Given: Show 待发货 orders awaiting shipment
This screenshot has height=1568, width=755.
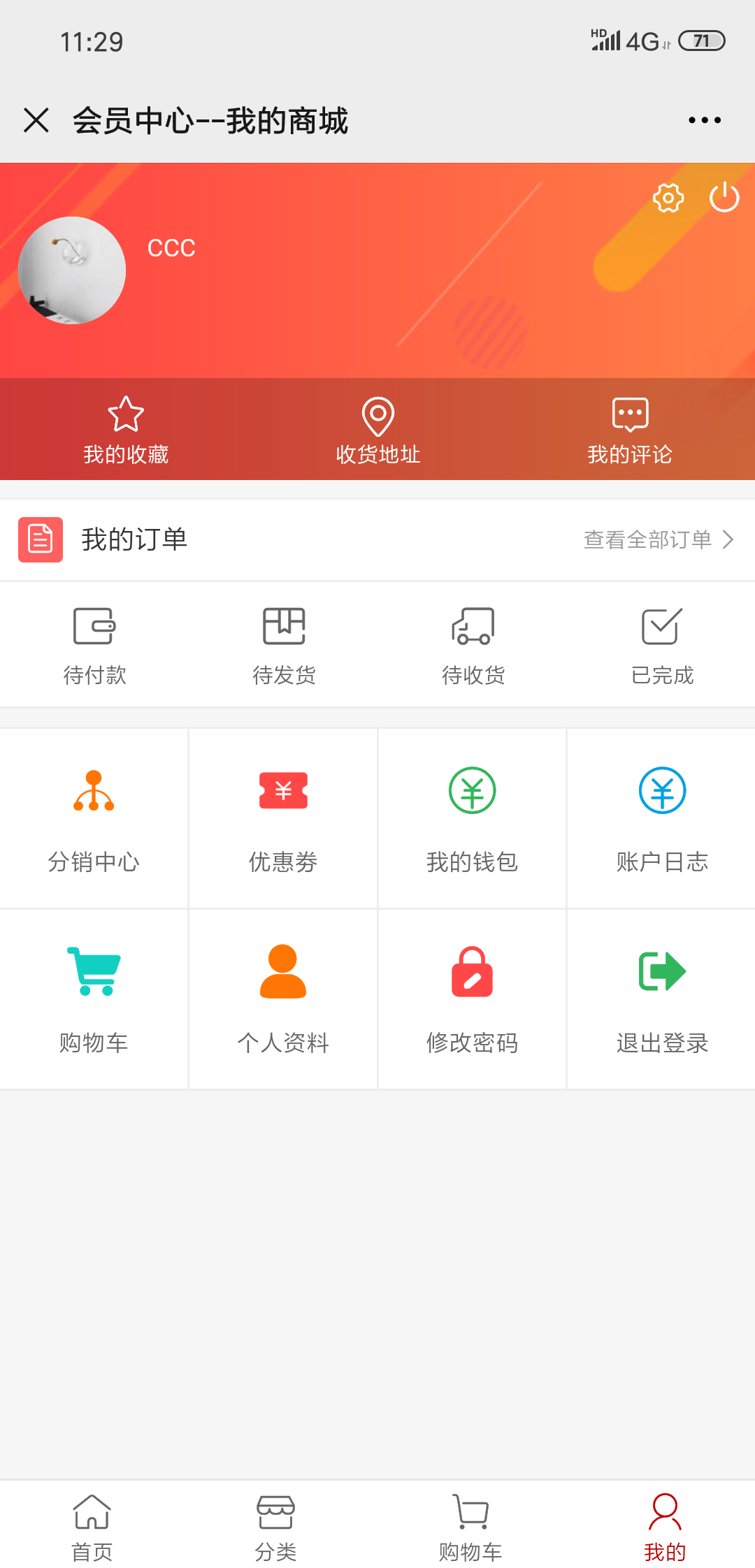Looking at the screenshot, I should 284,645.
